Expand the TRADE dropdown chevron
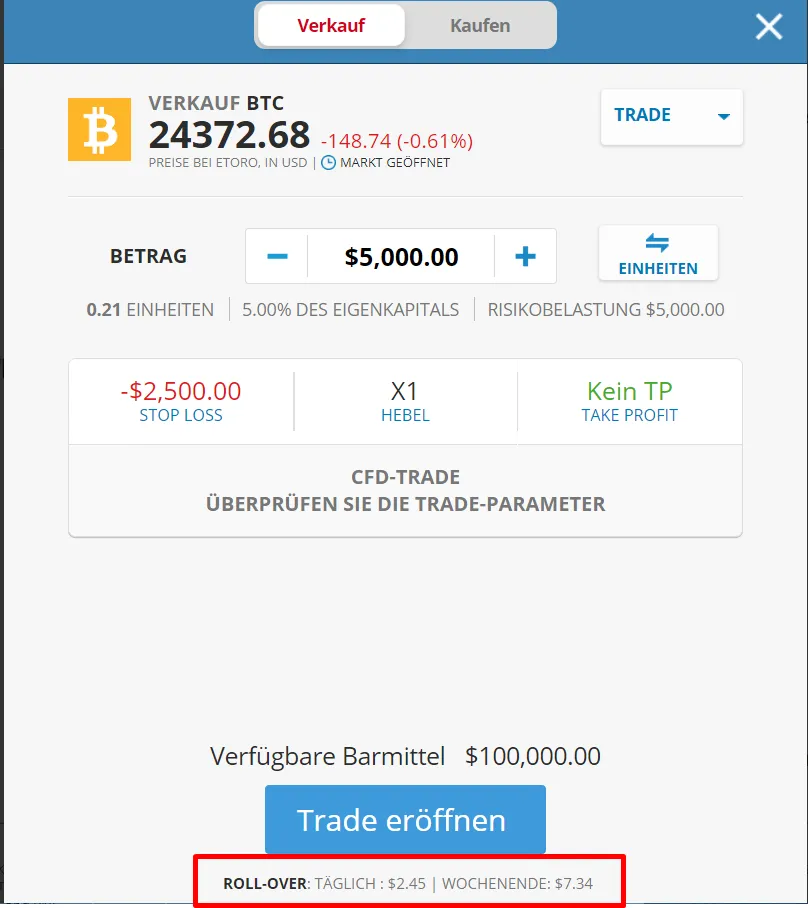This screenshot has width=808, height=908. click(722, 116)
